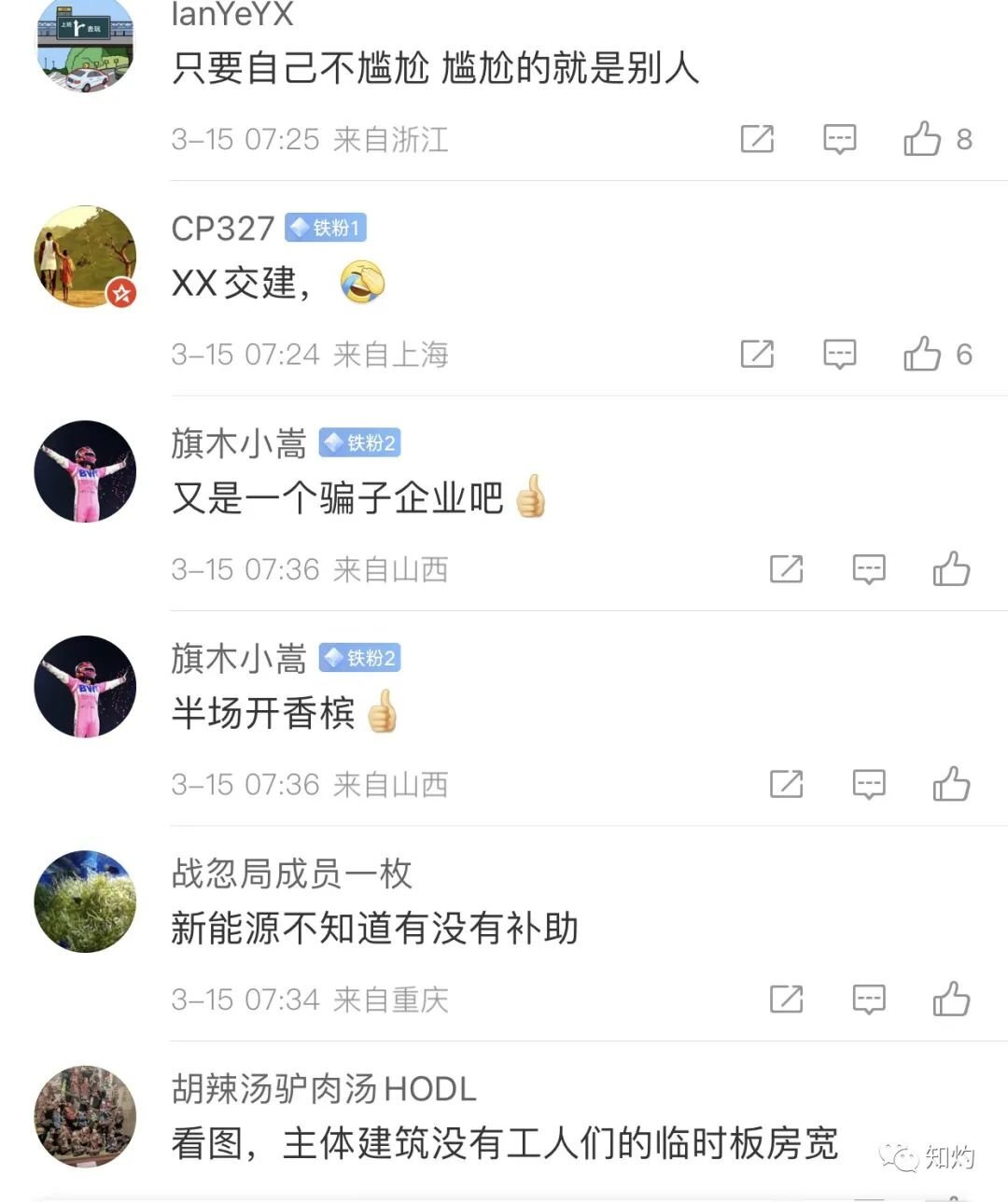Open 战忽局成员一枚's profile avatar
Screen dimensions: 1008x1202
(85, 901)
